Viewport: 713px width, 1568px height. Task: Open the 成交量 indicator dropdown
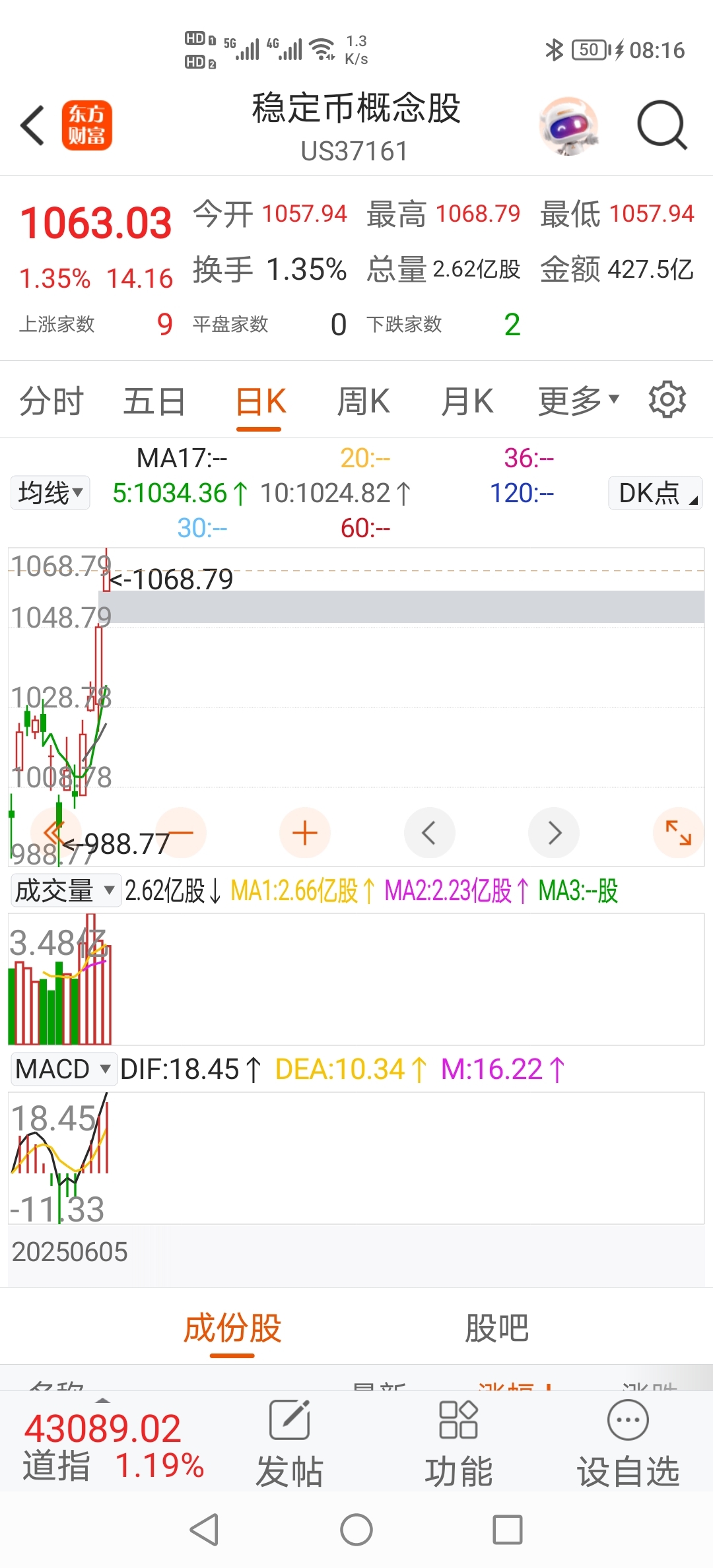click(65, 891)
